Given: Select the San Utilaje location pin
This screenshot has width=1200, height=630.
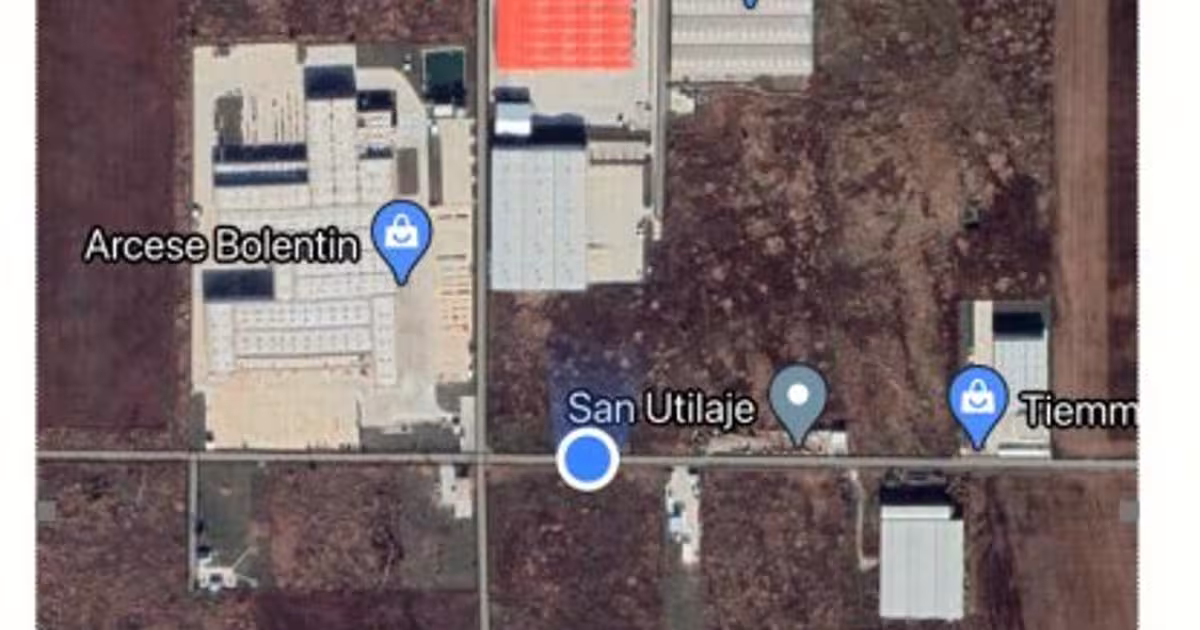Looking at the screenshot, I should click(798, 403).
